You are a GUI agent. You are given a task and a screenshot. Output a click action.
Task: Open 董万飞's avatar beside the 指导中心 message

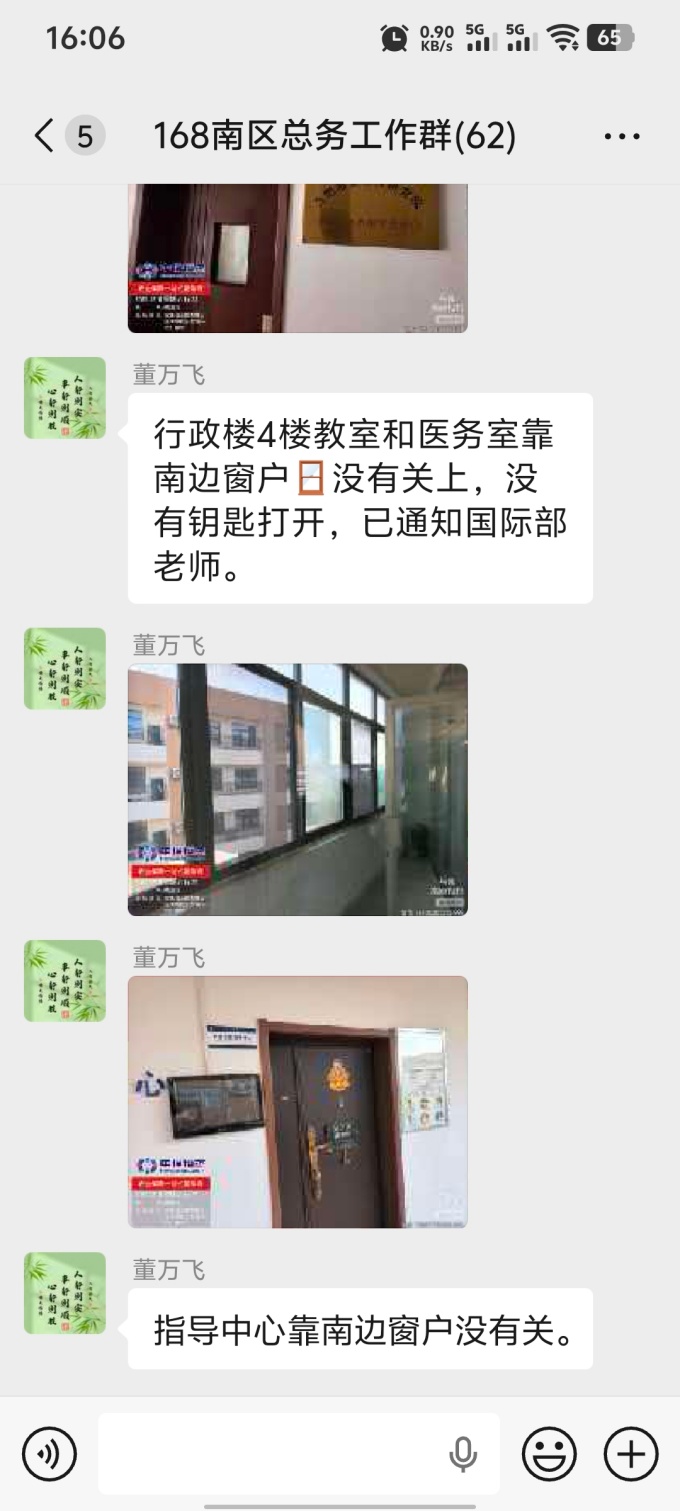tap(65, 1293)
